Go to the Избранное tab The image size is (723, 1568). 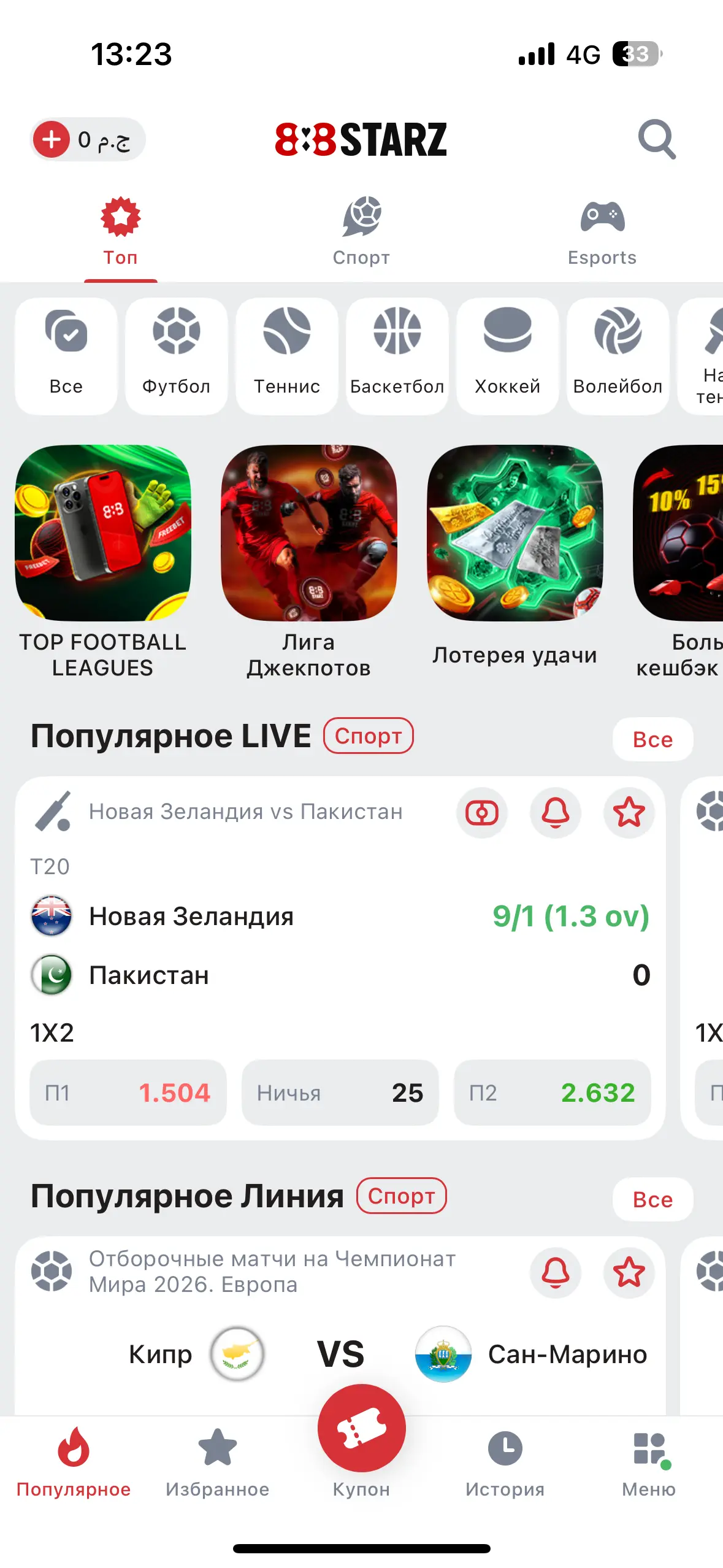pos(217,1464)
